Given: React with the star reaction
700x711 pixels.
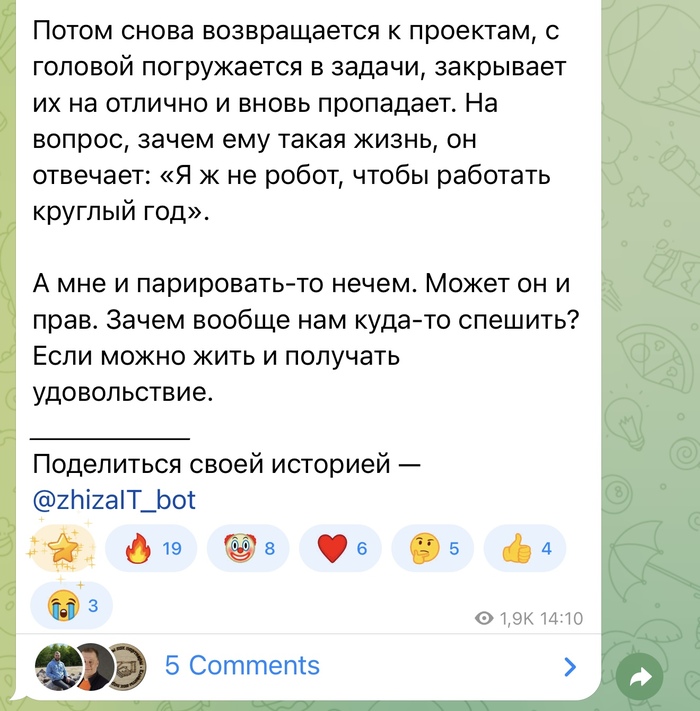Looking at the screenshot, I should point(62,548).
